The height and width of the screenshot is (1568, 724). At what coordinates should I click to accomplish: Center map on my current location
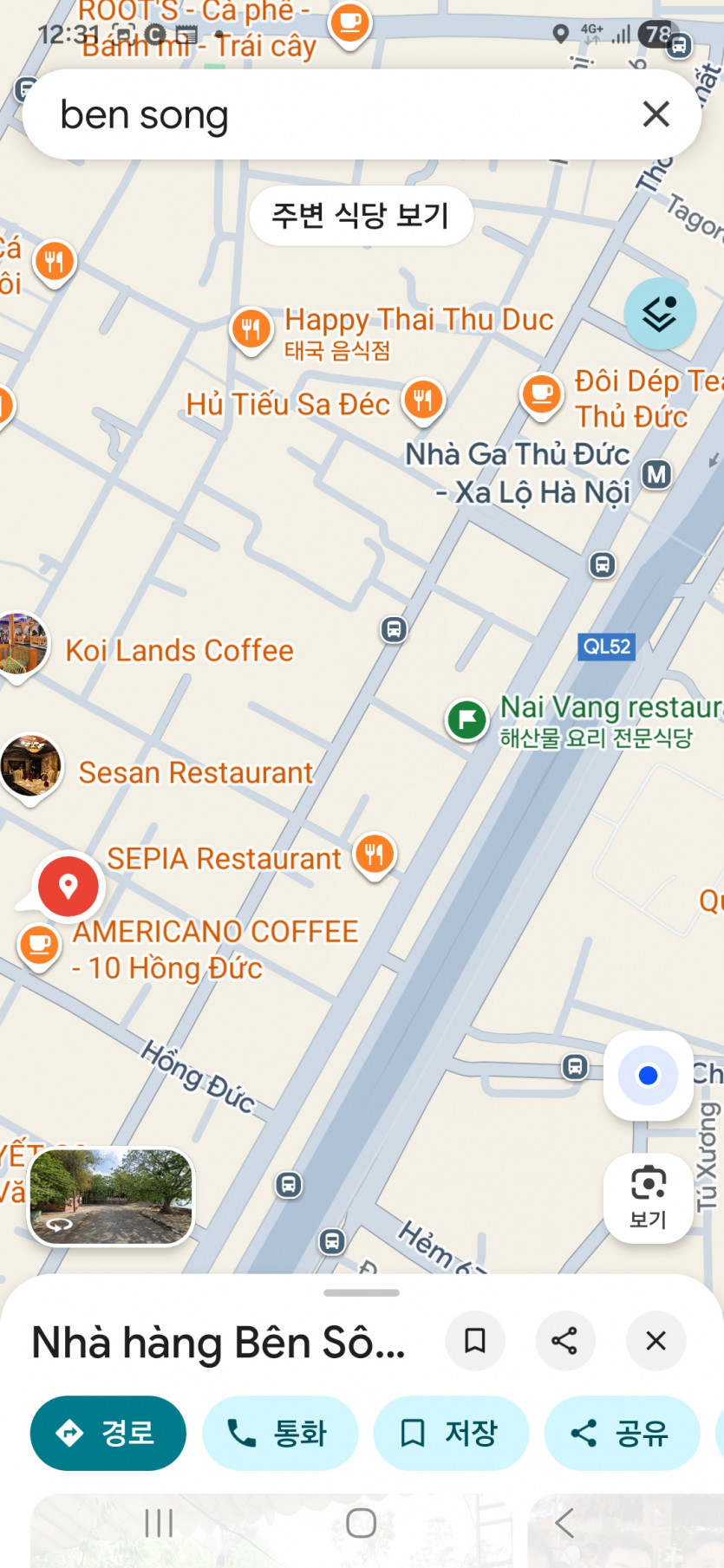pos(648,1076)
